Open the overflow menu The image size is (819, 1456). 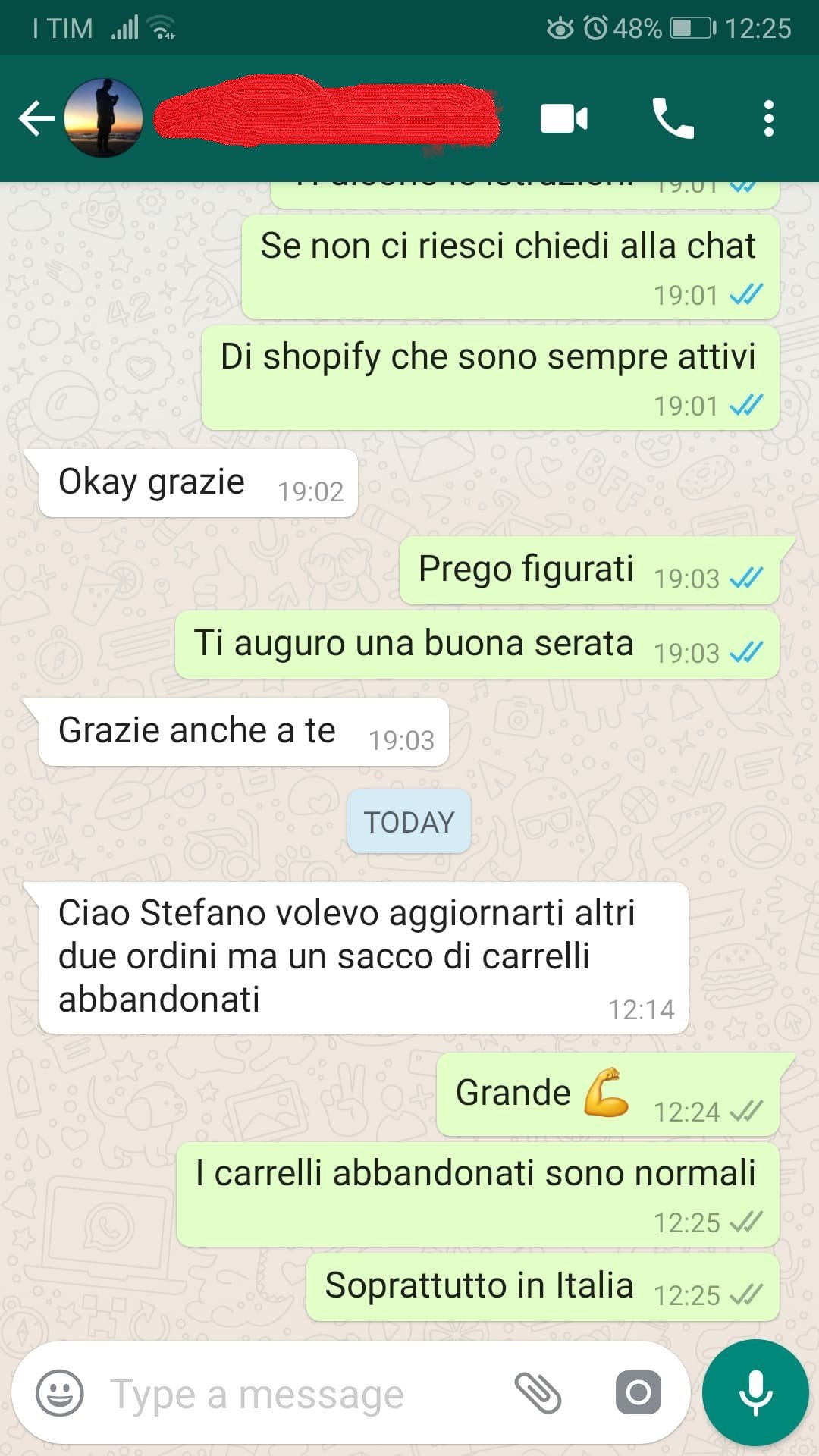point(768,119)
